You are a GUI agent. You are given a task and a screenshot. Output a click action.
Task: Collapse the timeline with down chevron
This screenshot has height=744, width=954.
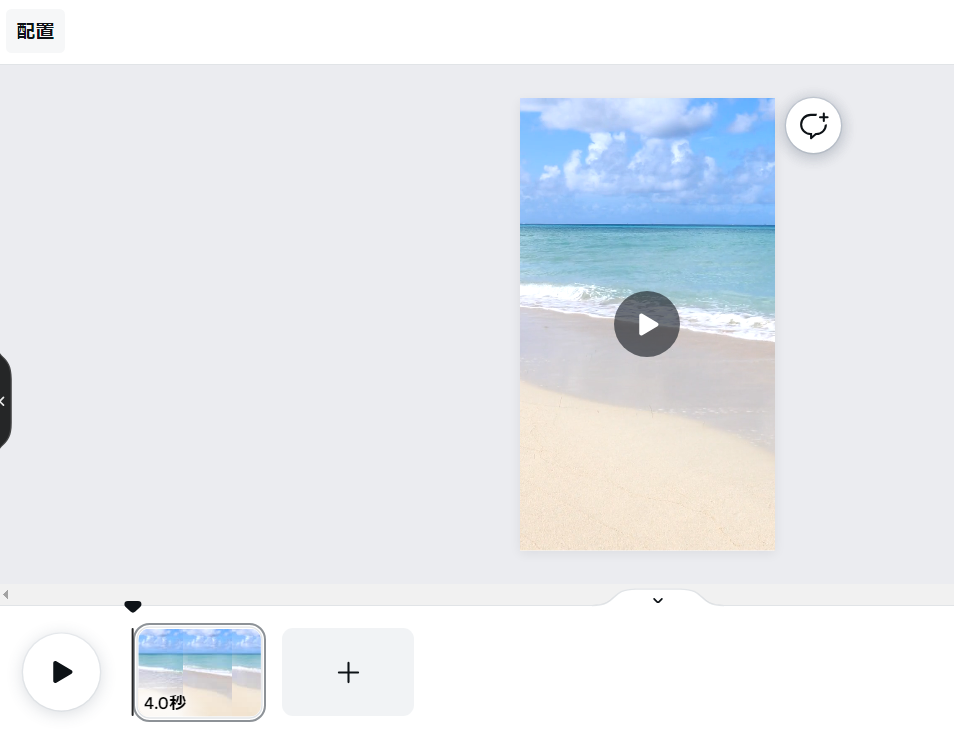[x=658, y=600]
